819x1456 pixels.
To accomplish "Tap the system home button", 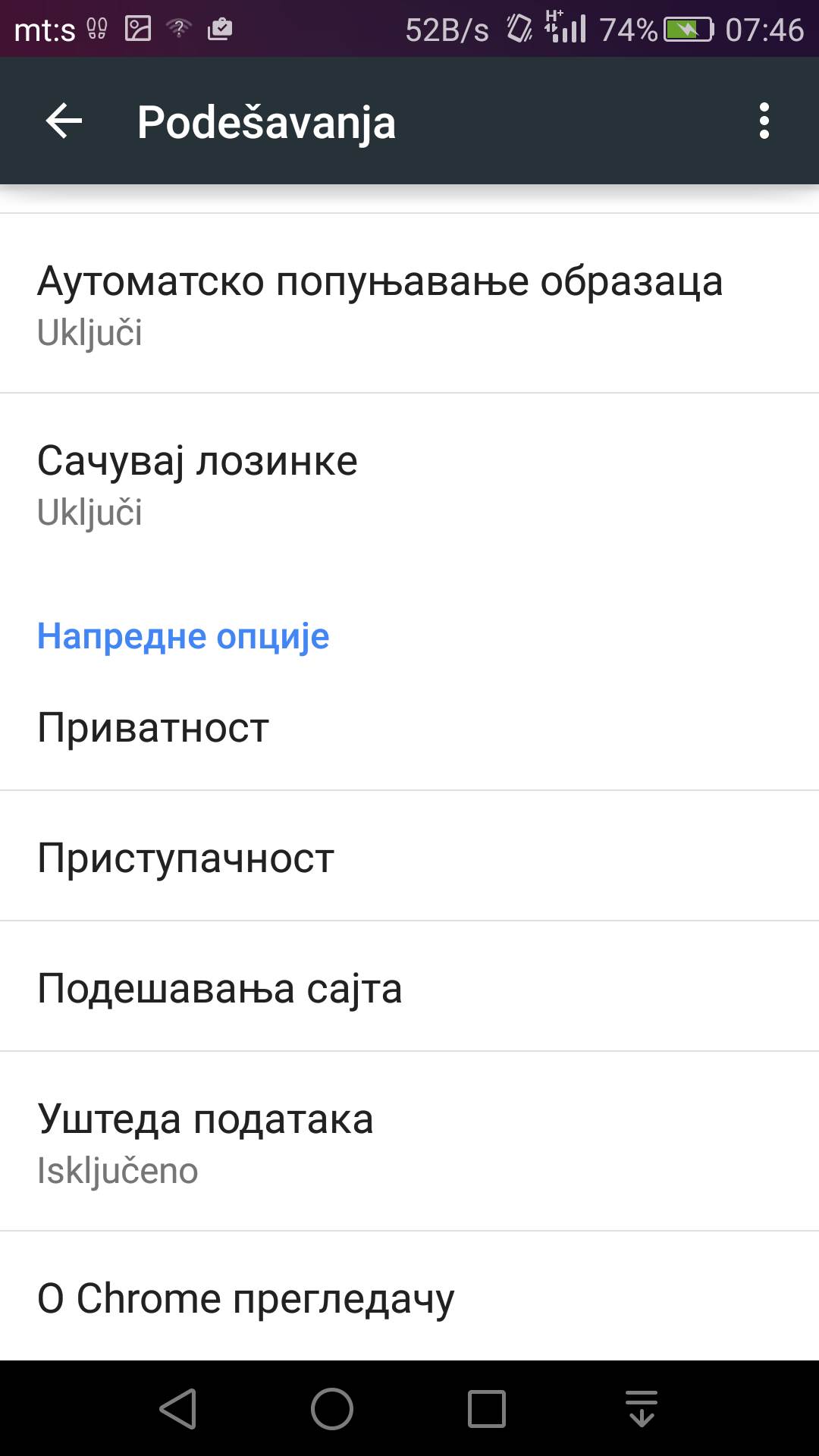I will 332,1409.
